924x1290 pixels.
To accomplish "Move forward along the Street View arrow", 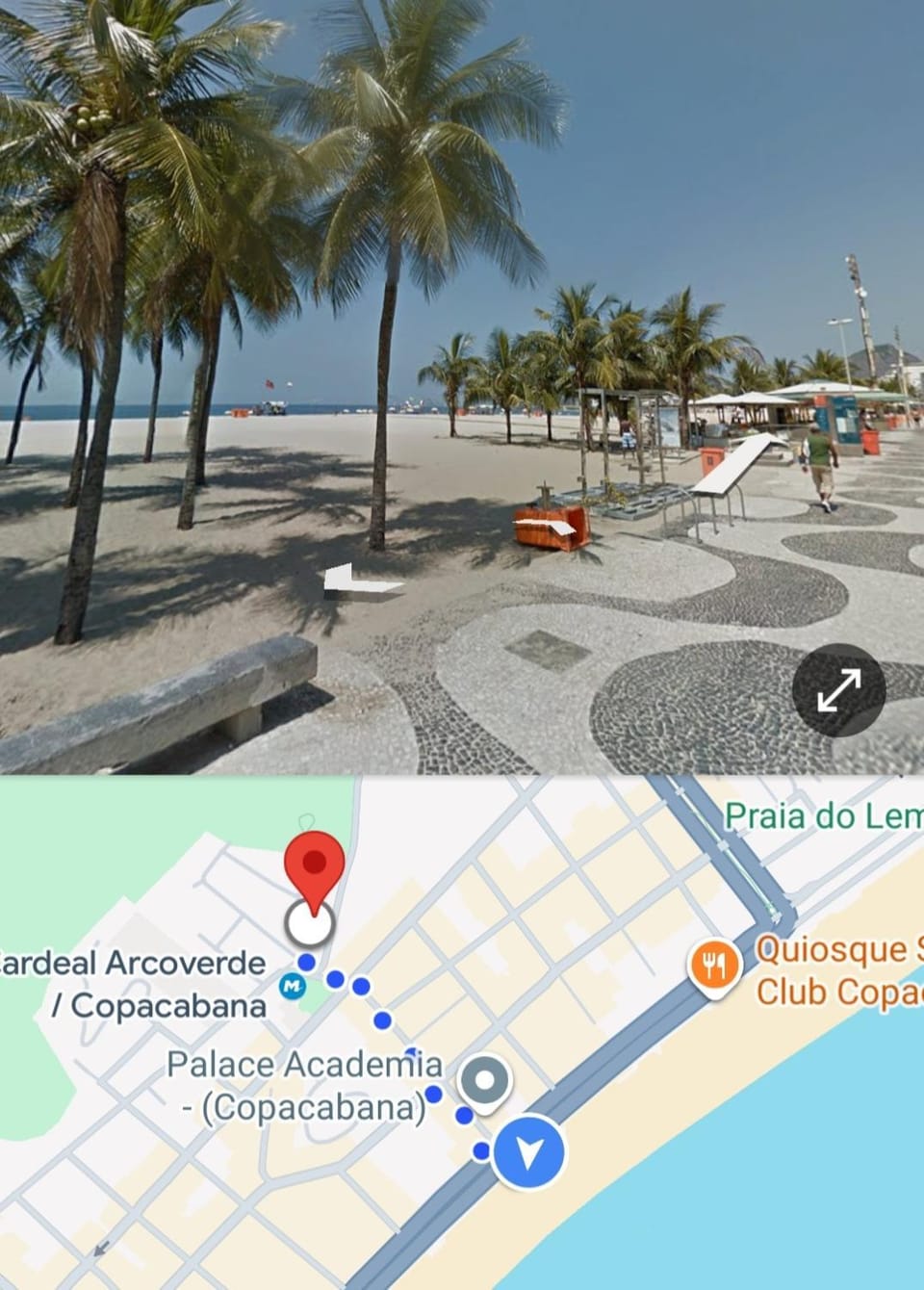I will click(x=362, y=582).
